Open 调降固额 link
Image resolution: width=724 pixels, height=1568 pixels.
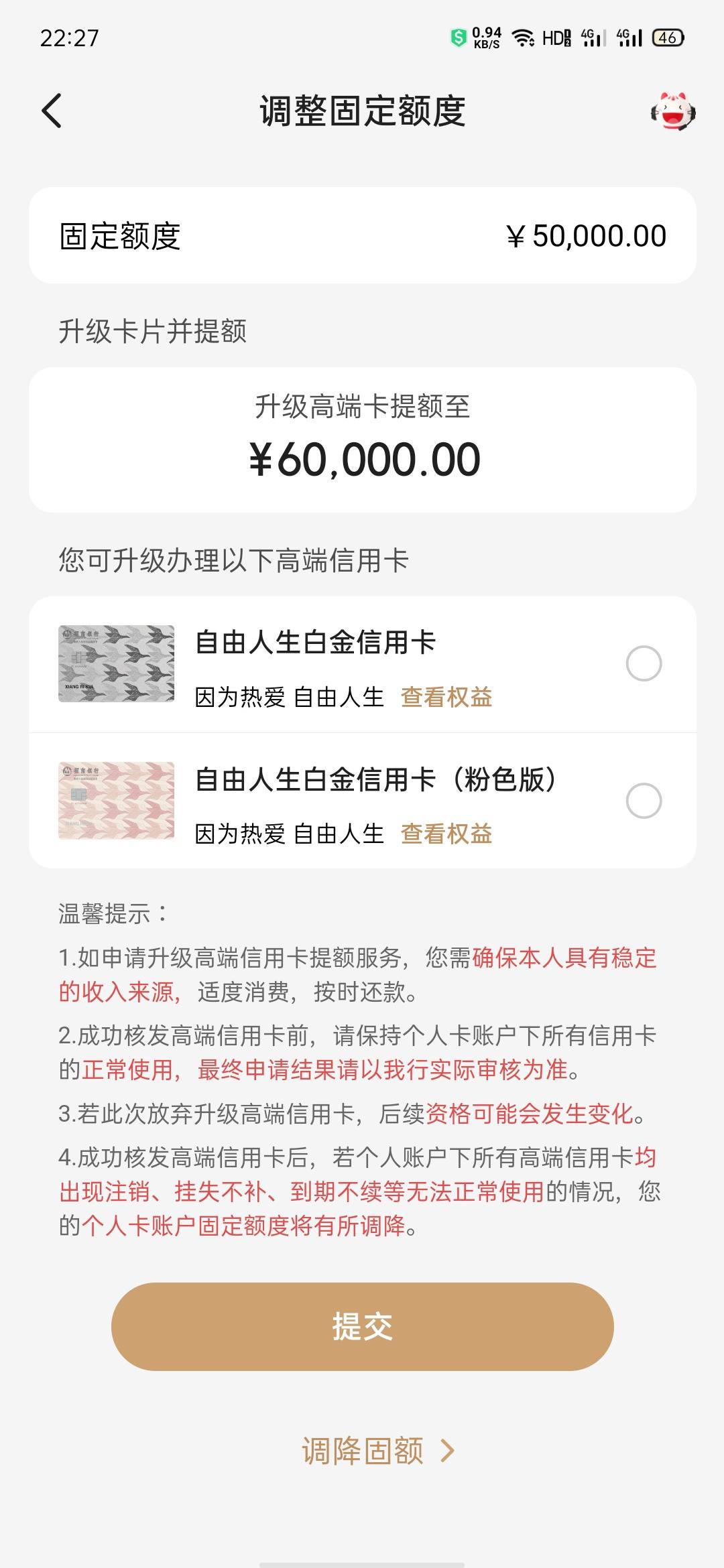(379, 1451)
